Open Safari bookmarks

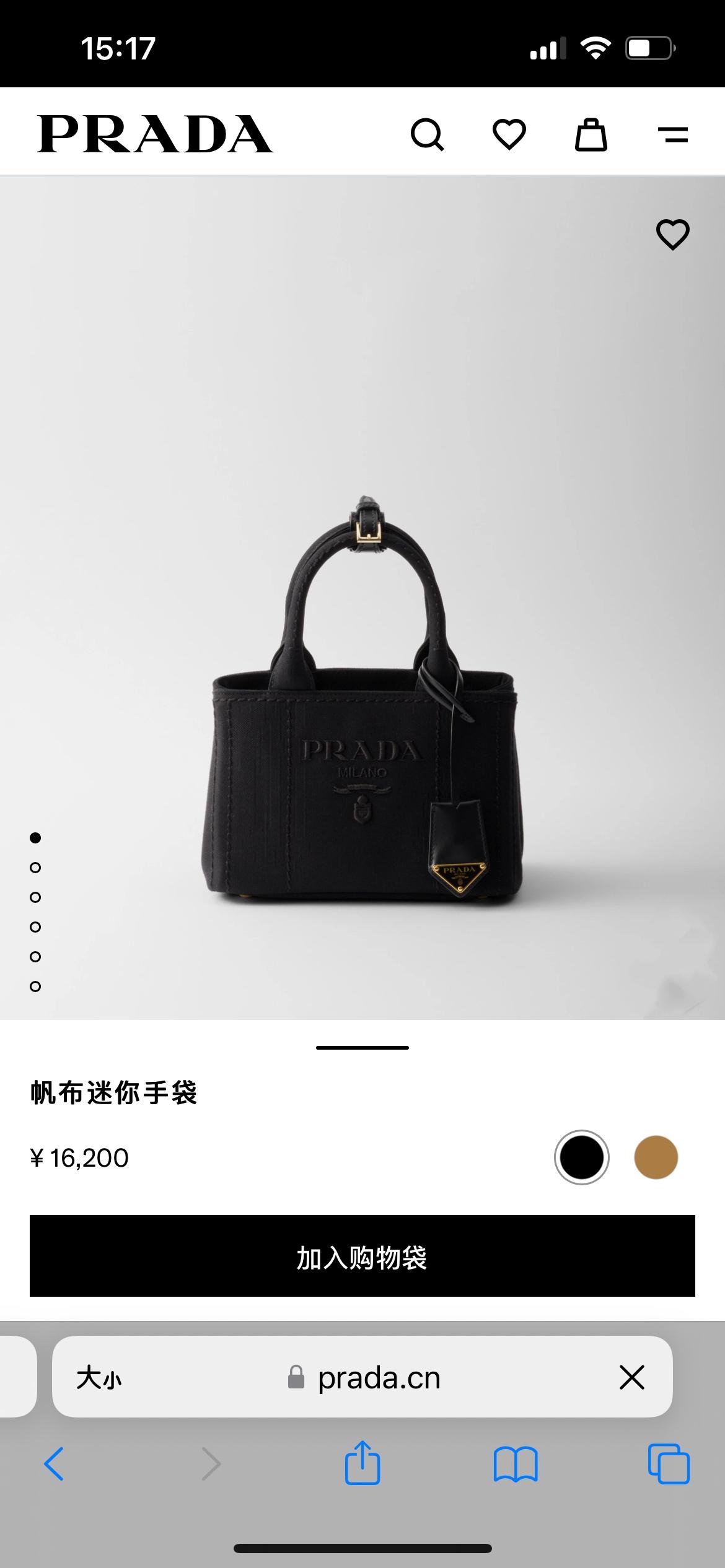[515, 1465]
